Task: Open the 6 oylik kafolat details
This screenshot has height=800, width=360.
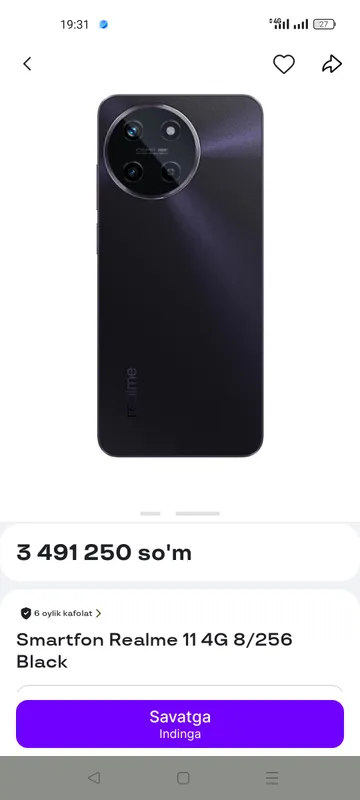Action: point(61,613)
